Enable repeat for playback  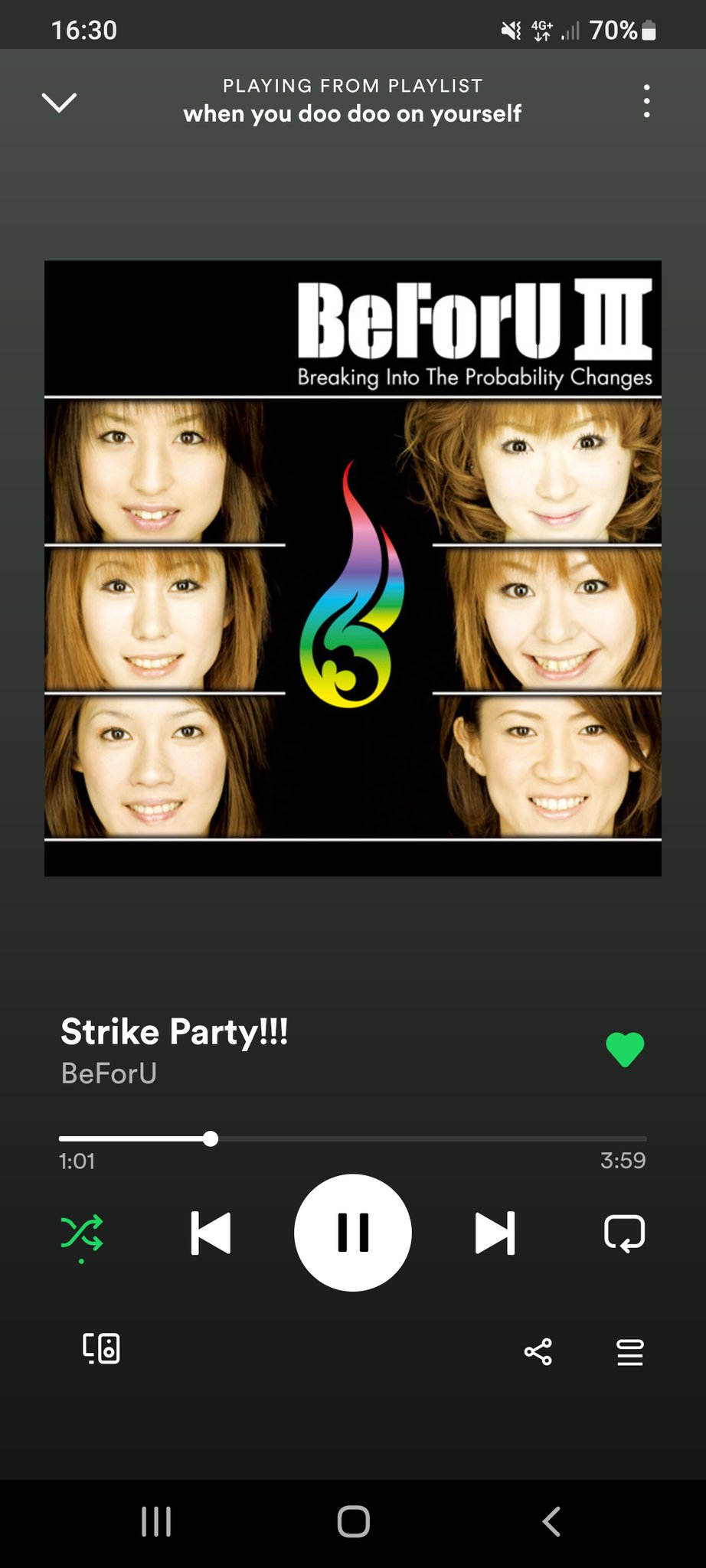pyautogui.click(x=625, y=1233)
